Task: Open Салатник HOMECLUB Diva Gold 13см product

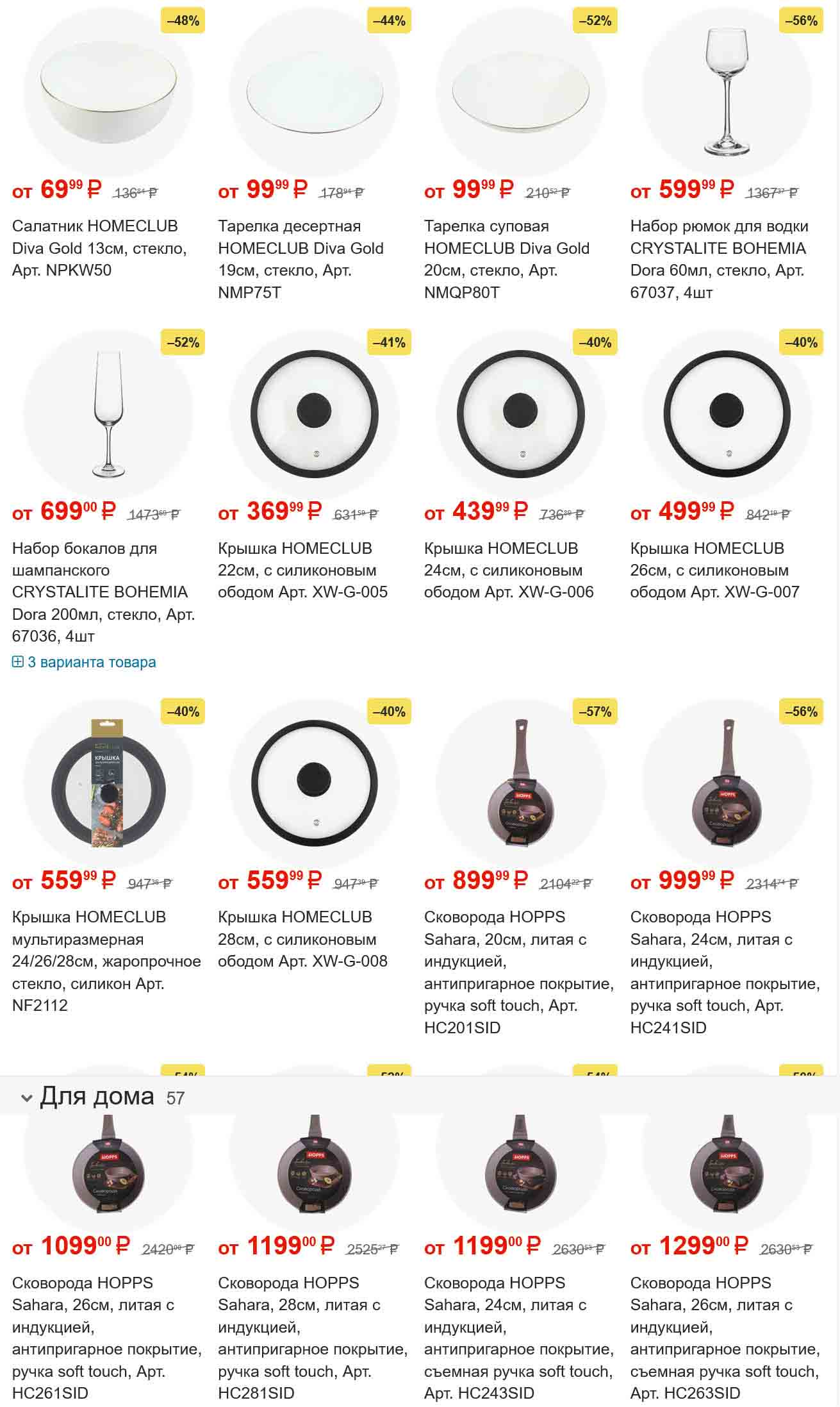Action: pyautogui.click(x=99, y=247)
